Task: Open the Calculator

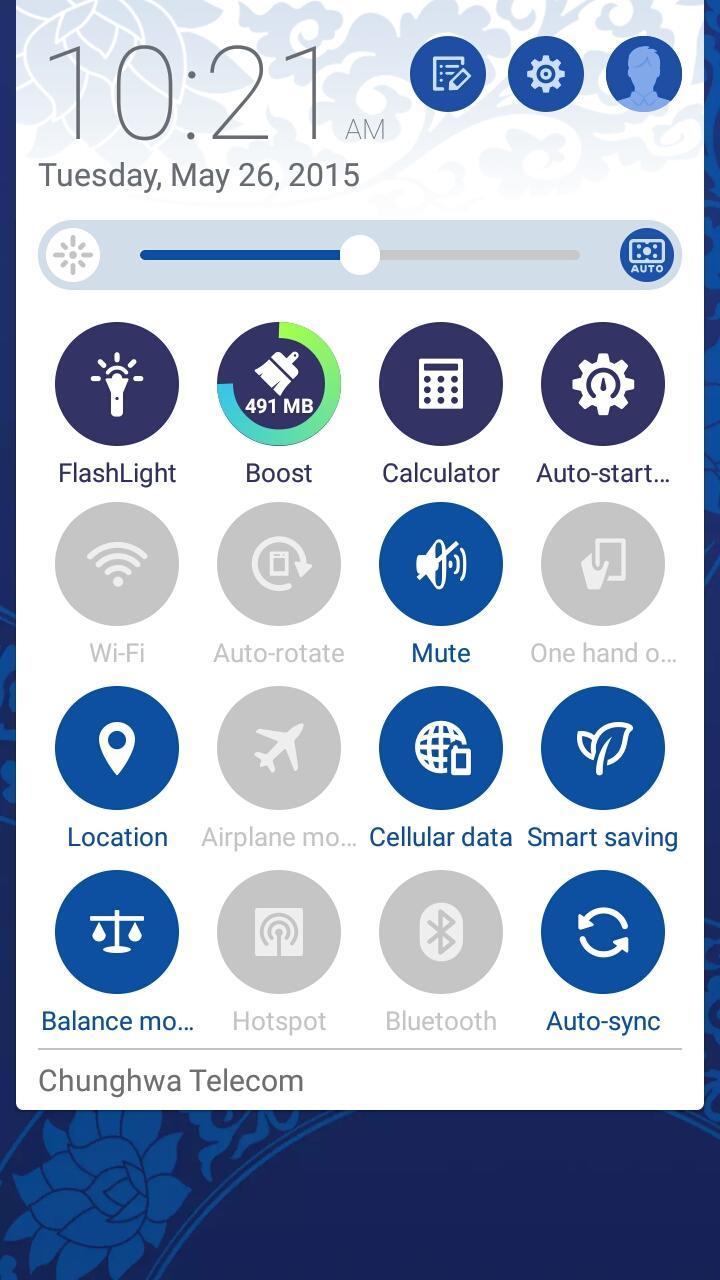Action: [441, 383]
